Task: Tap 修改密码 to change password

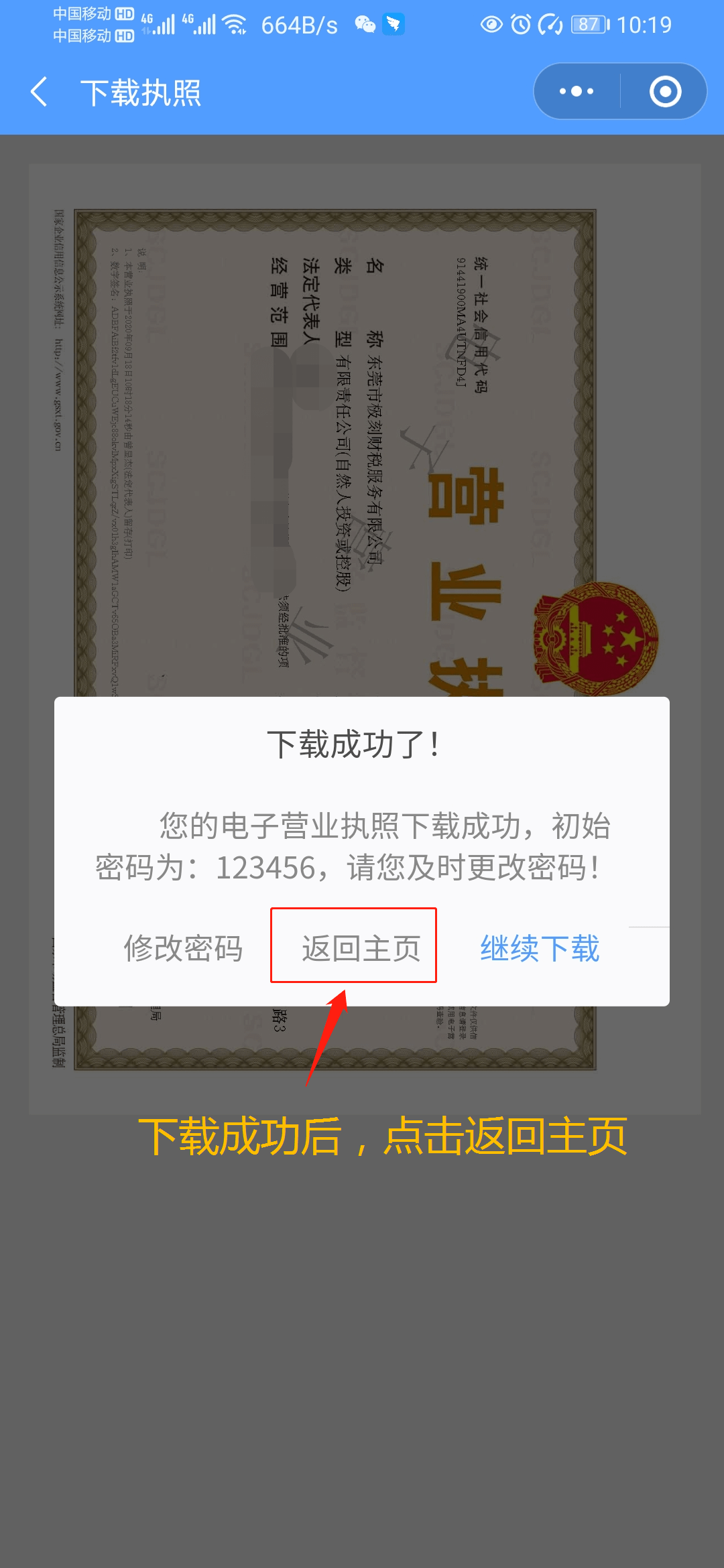Action: pyautogui.click(x=183, y=948)
